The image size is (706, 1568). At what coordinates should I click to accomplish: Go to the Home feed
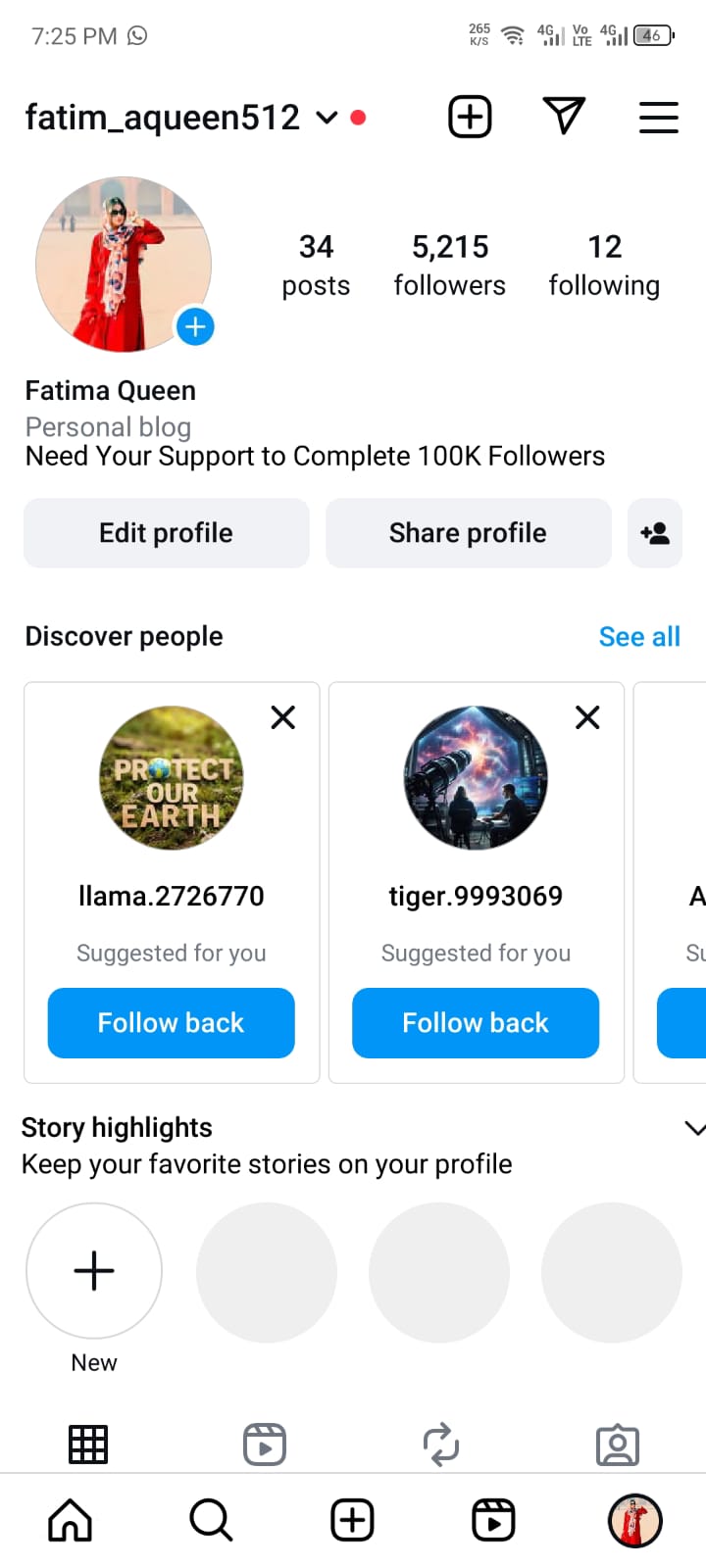tap(71, 1521)
